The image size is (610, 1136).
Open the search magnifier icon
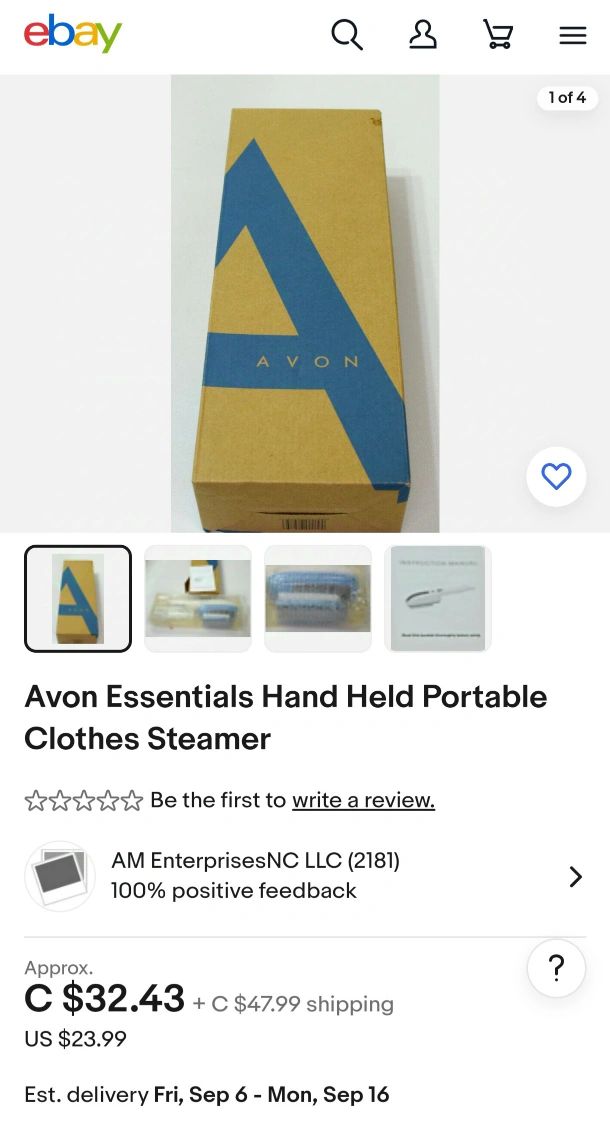pos(347,35)
